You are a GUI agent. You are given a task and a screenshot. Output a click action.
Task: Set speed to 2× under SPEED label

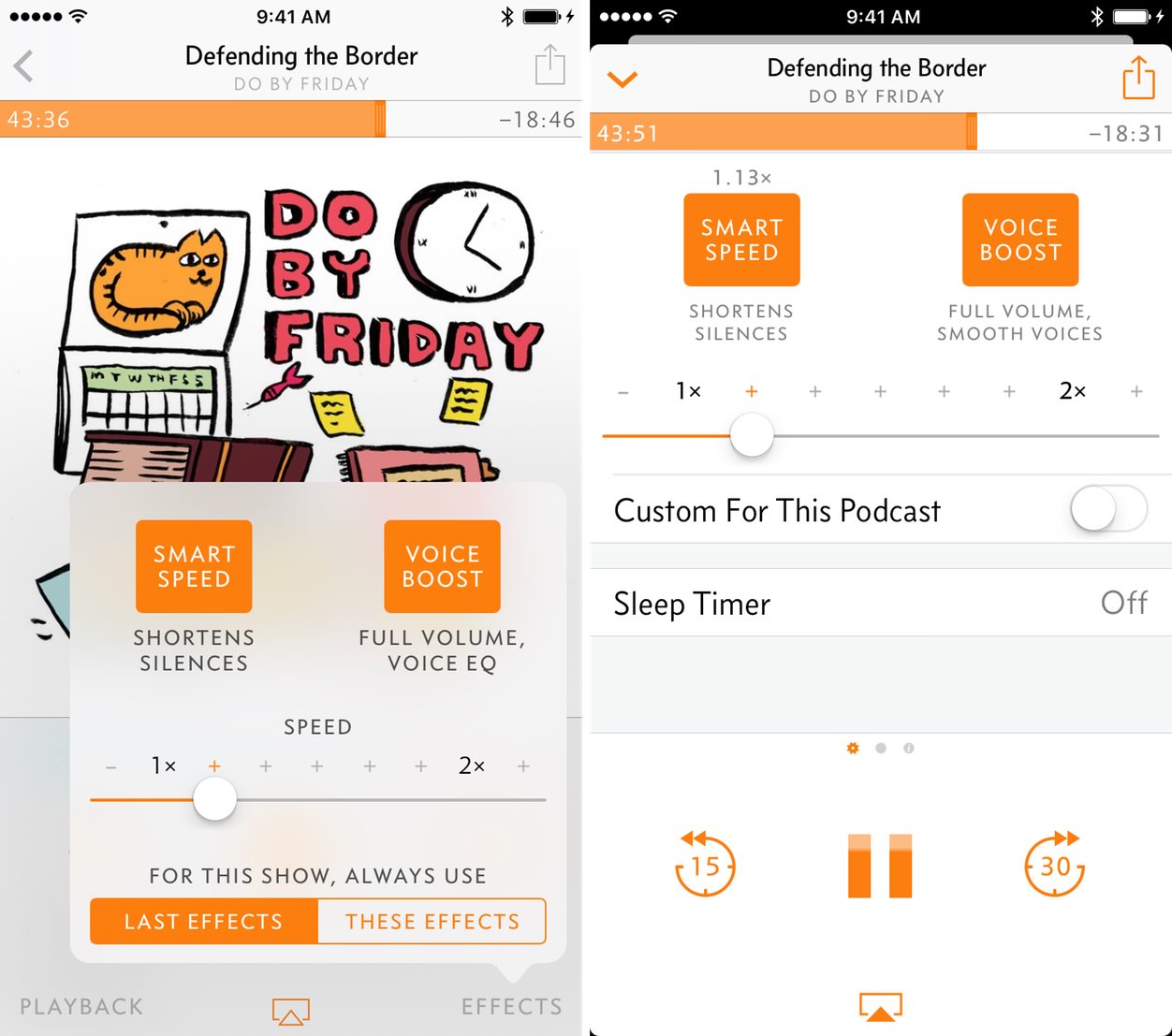(471, 766)
